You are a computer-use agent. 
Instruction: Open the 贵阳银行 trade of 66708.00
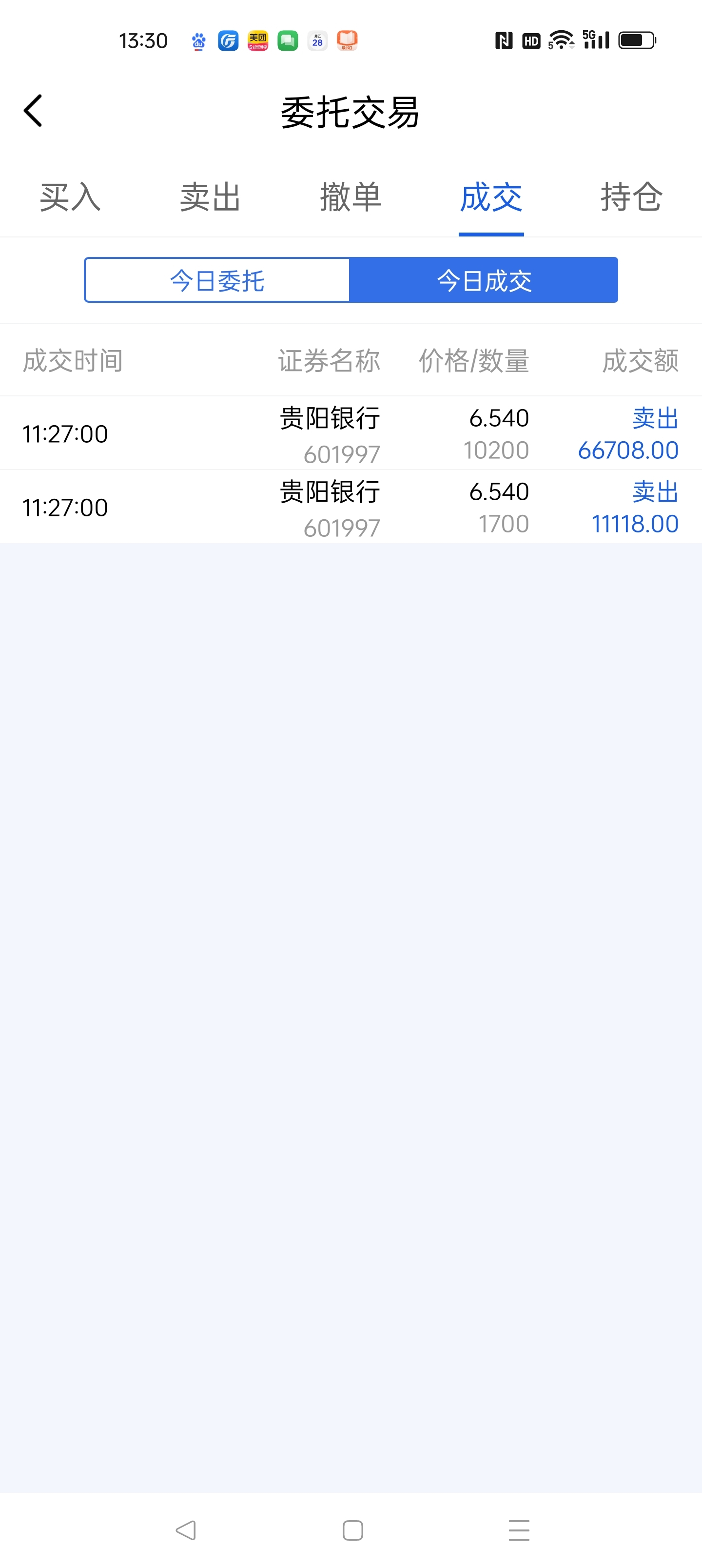(x=351, y=433)
